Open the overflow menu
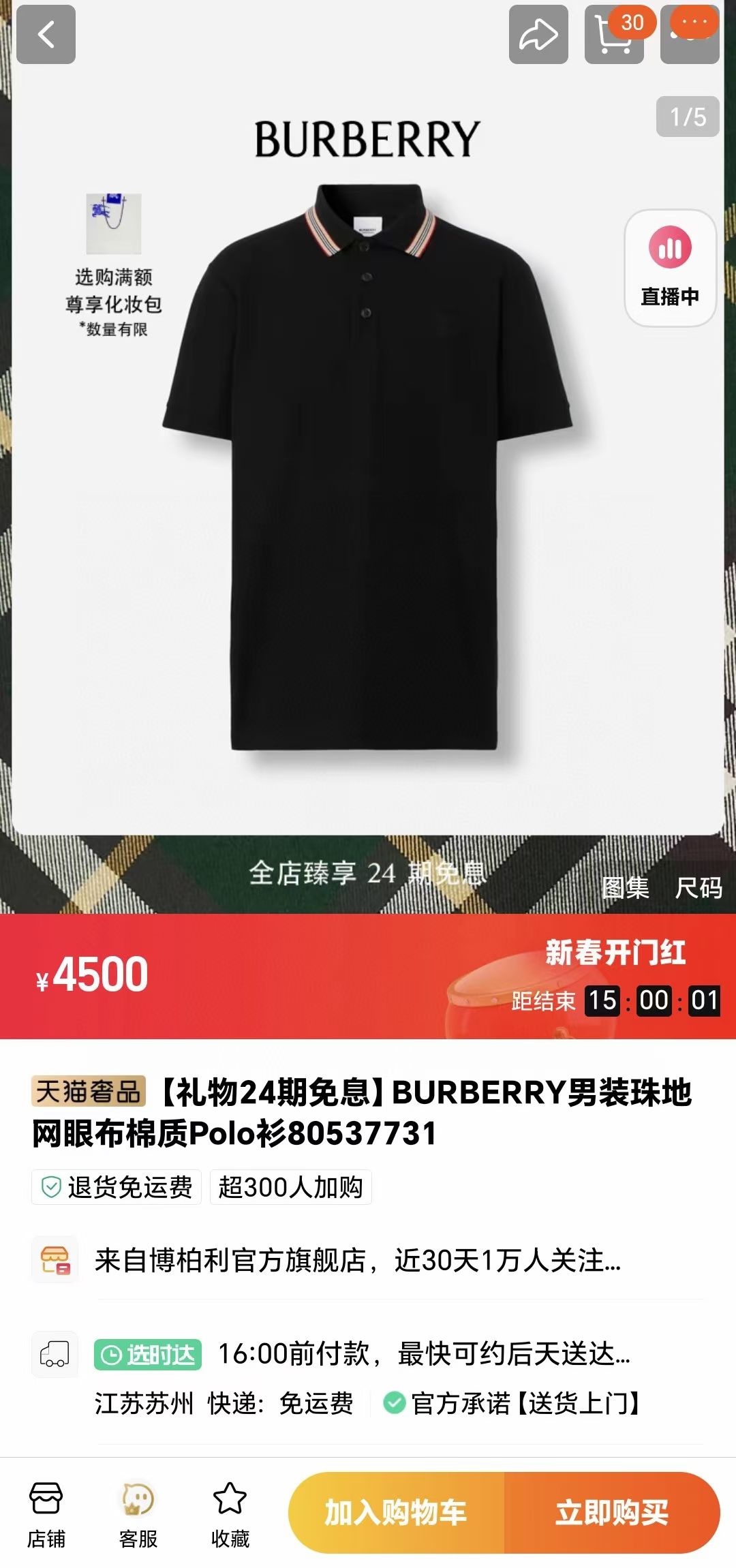This screenshot has height=1568, width=736. [x=690, y=35]
